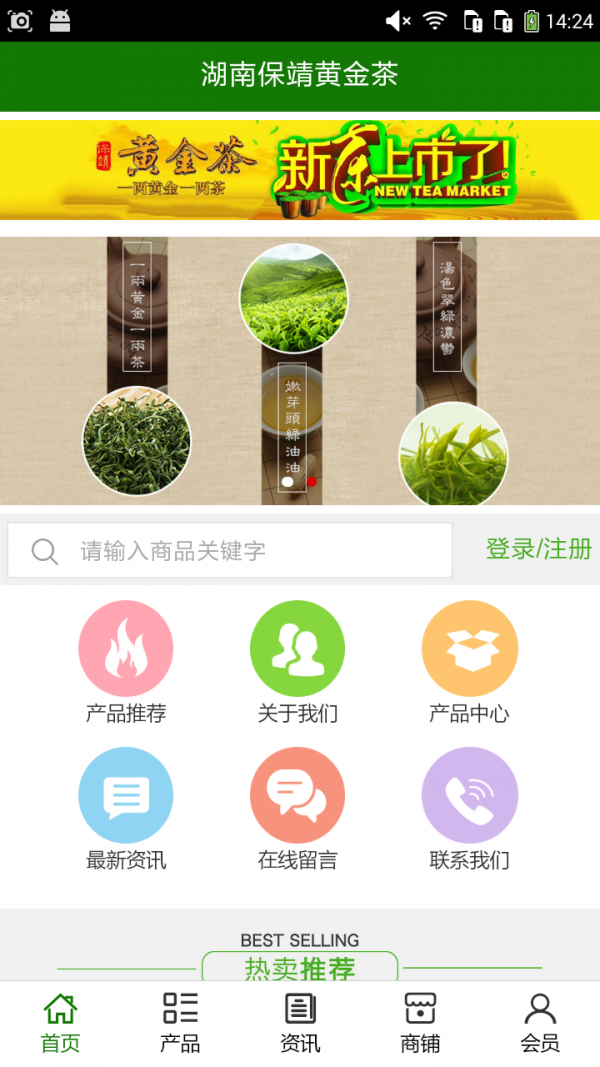600x1067 pixels.
Task: Open the 黄金茶 new tea market banner
Action: [x=300, y=169]
